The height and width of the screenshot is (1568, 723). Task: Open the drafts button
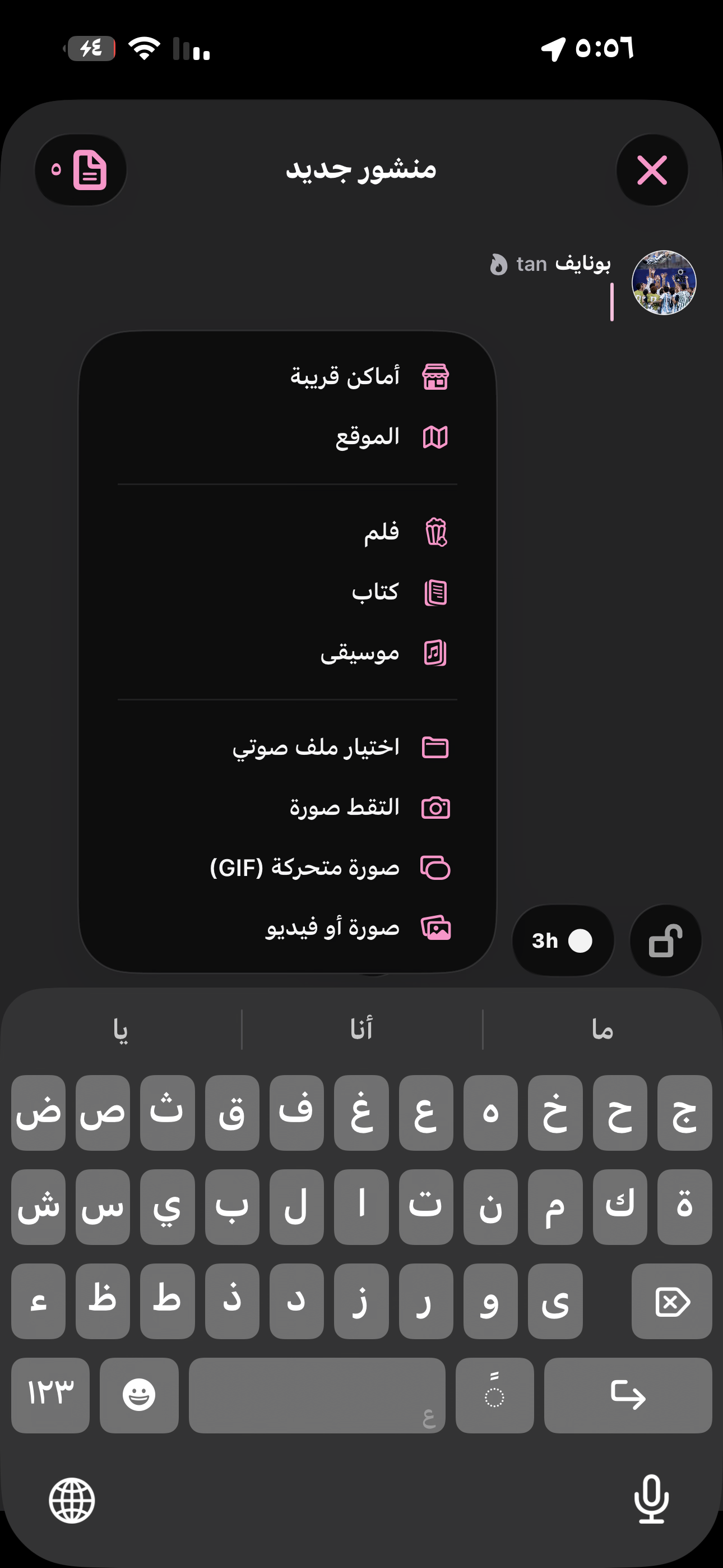(80, 170)
